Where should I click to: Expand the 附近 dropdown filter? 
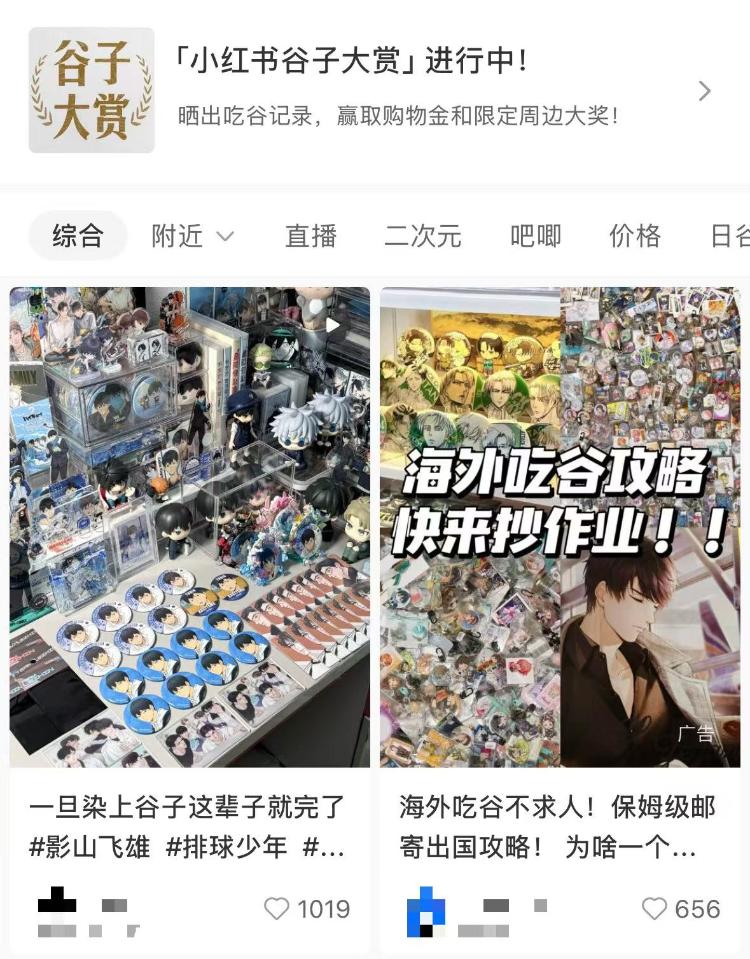tap(192, 236)
